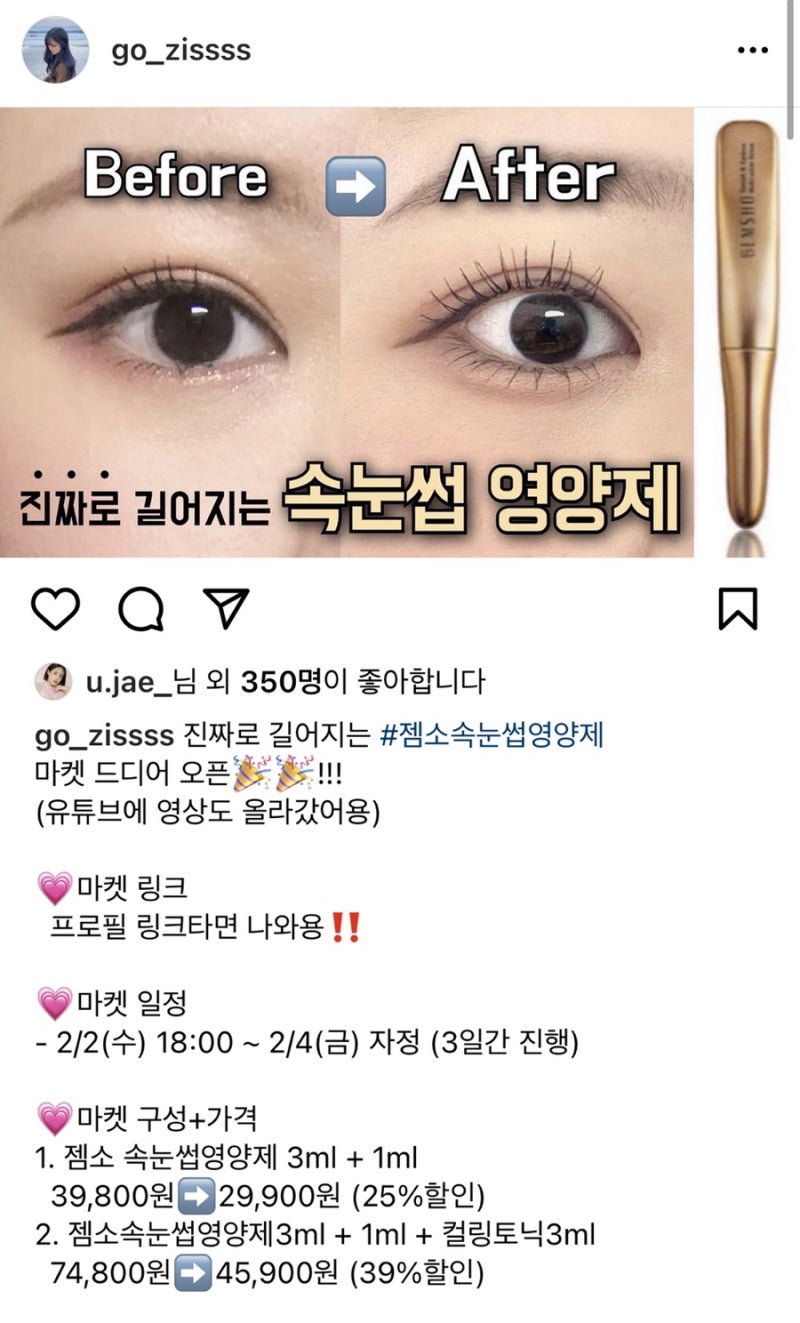
Task: View the list of 350 likes
Action: (279, 682)
